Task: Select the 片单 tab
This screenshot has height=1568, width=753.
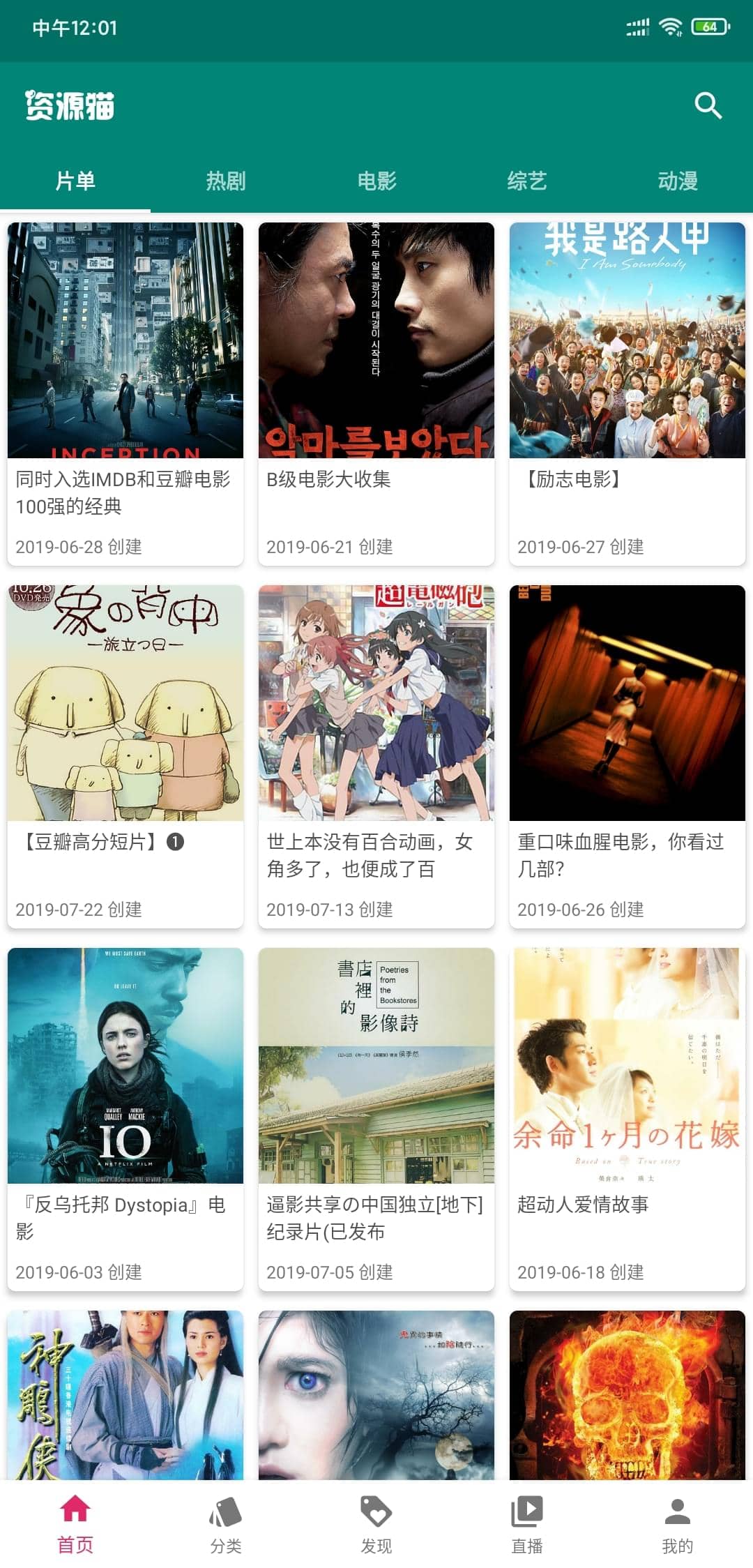Action: [x=75, y=181]
